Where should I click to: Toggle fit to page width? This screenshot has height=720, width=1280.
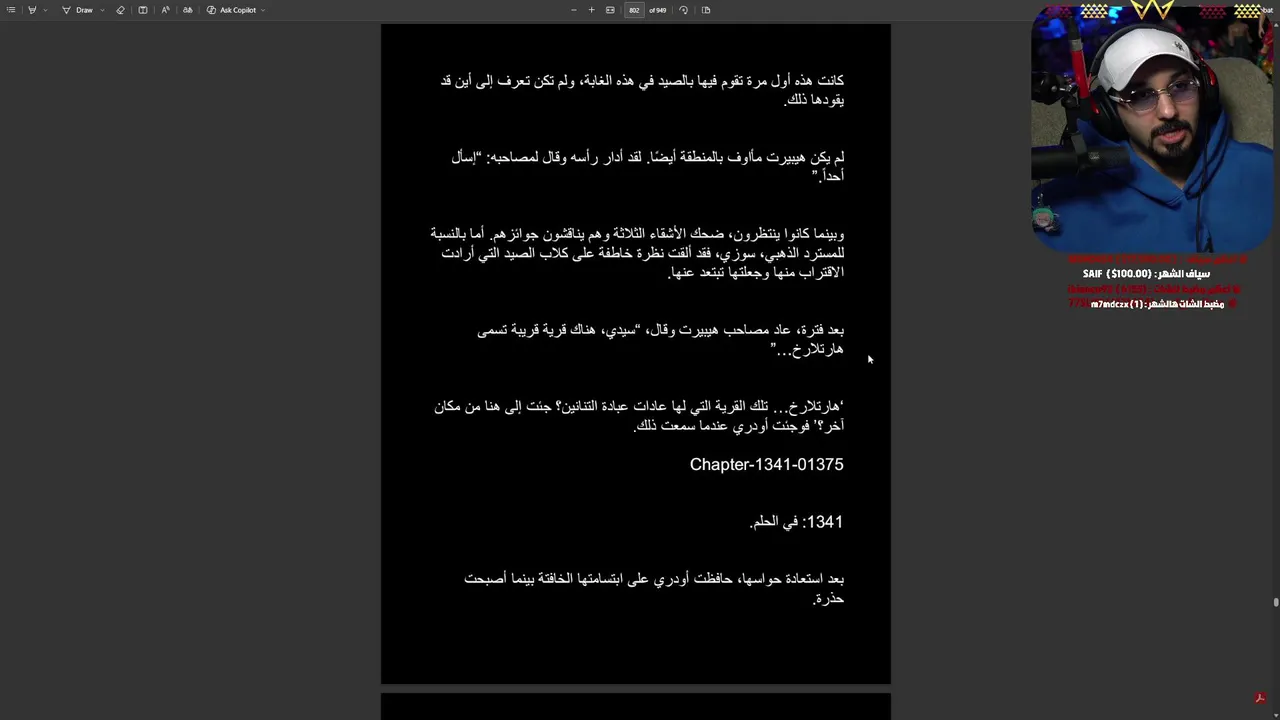610,10
